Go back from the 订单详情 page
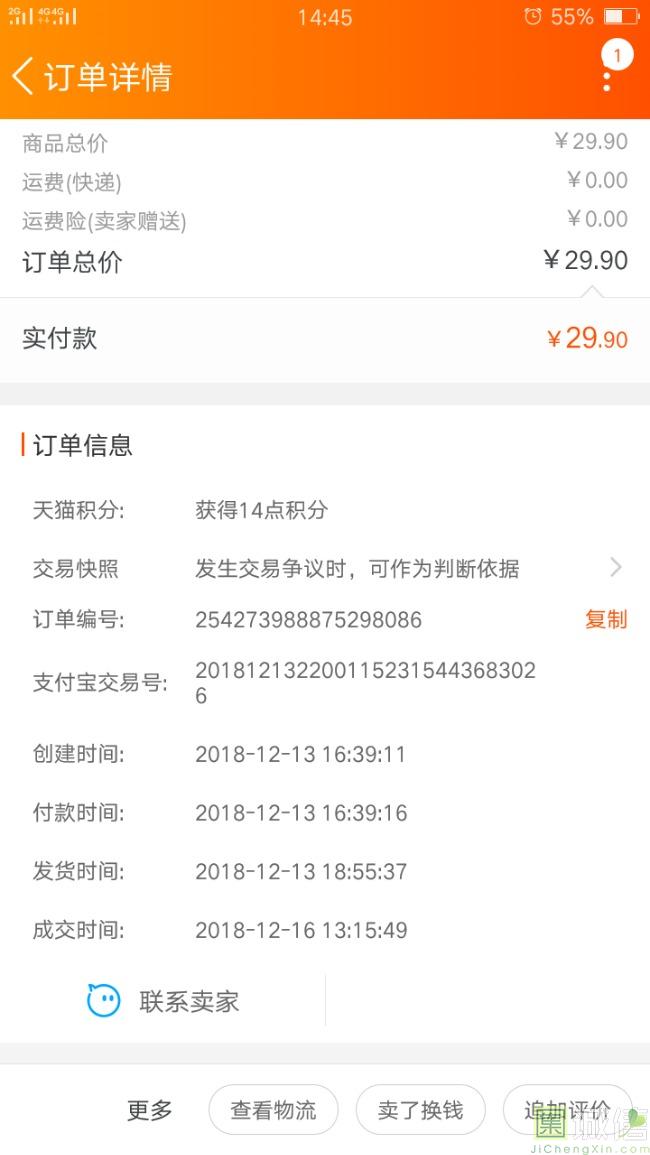 pos(23,77)
